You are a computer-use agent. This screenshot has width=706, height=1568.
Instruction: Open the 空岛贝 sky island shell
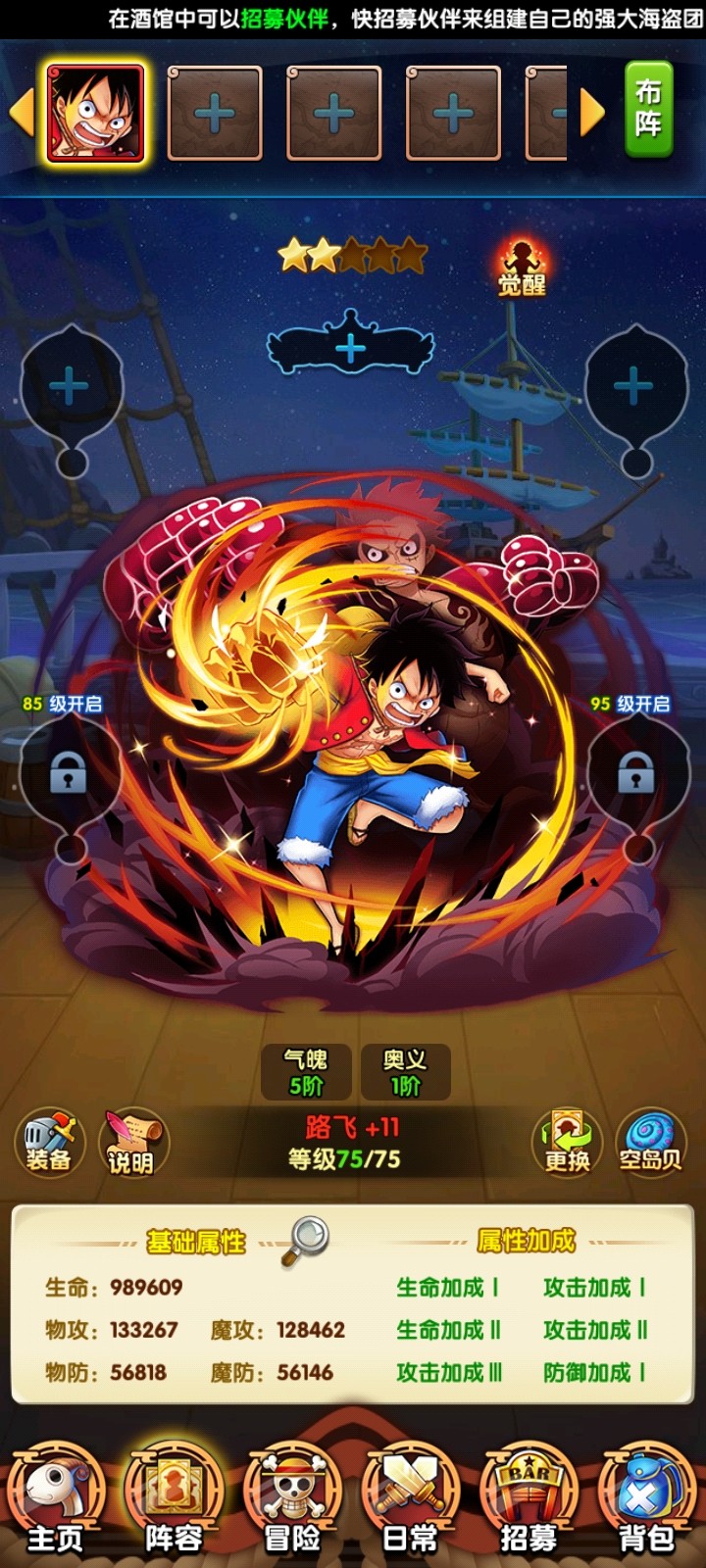coord(649,1143)
